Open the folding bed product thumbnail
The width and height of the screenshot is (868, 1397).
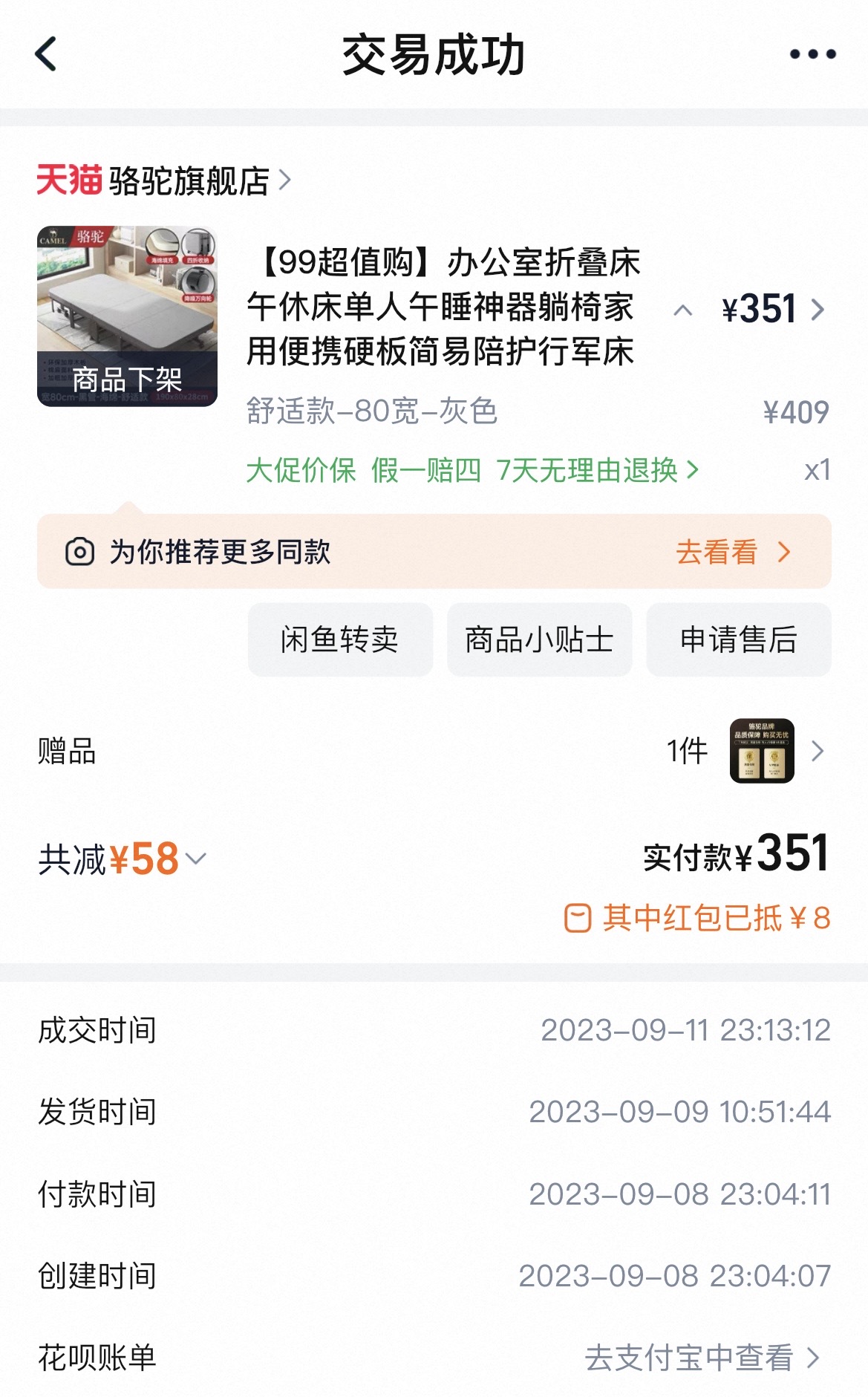click(127, 316)
